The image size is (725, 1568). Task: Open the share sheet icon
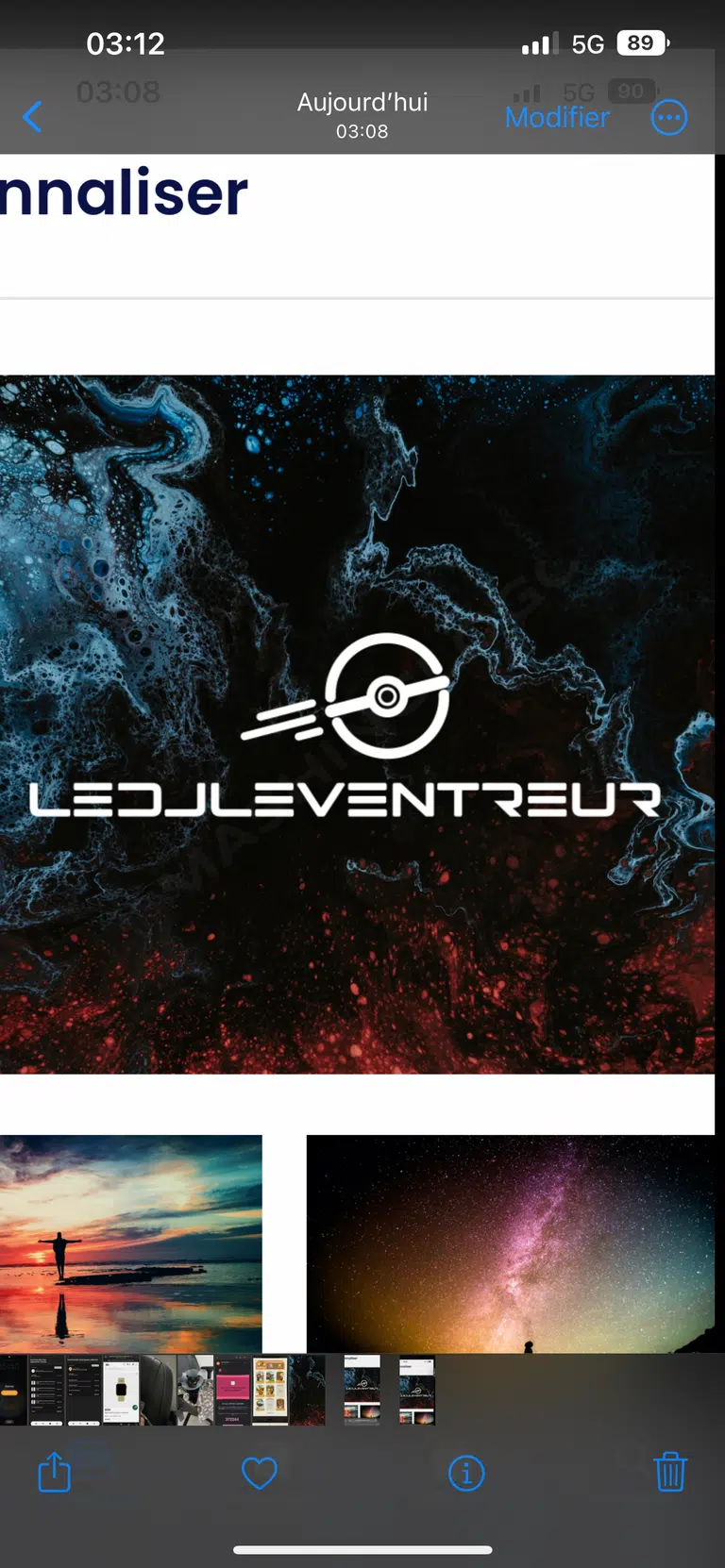(53, 1473)
